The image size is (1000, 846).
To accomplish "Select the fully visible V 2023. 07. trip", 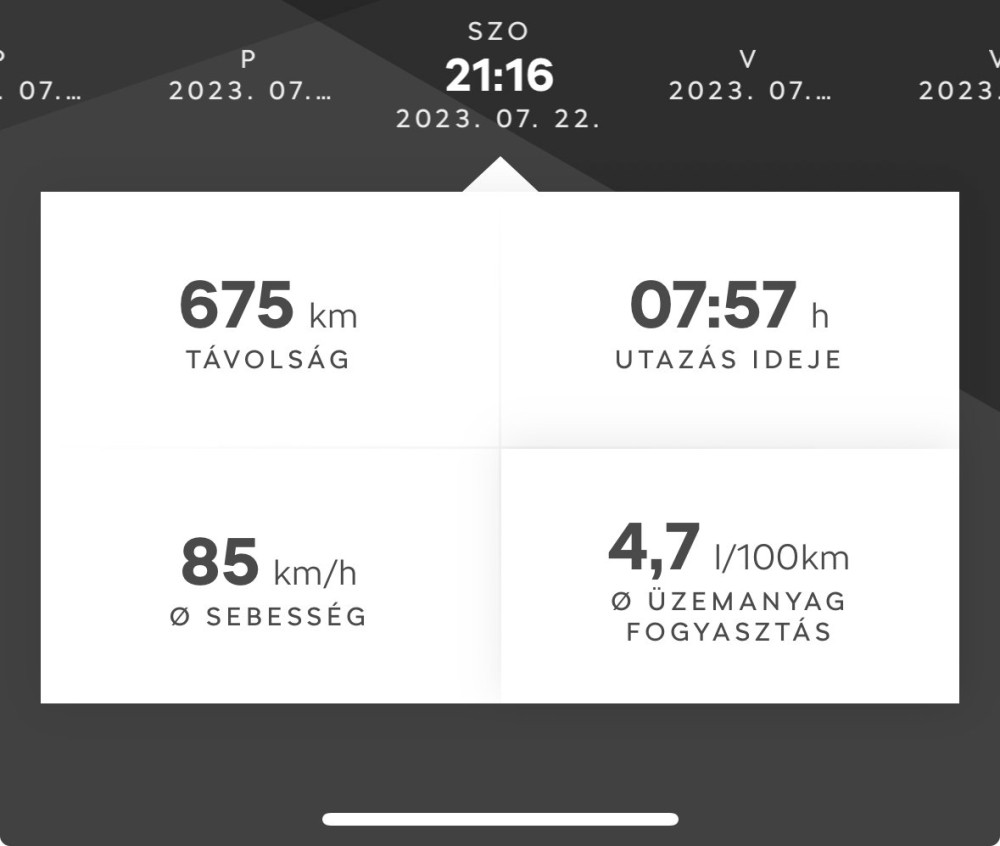I will (749, 76).
